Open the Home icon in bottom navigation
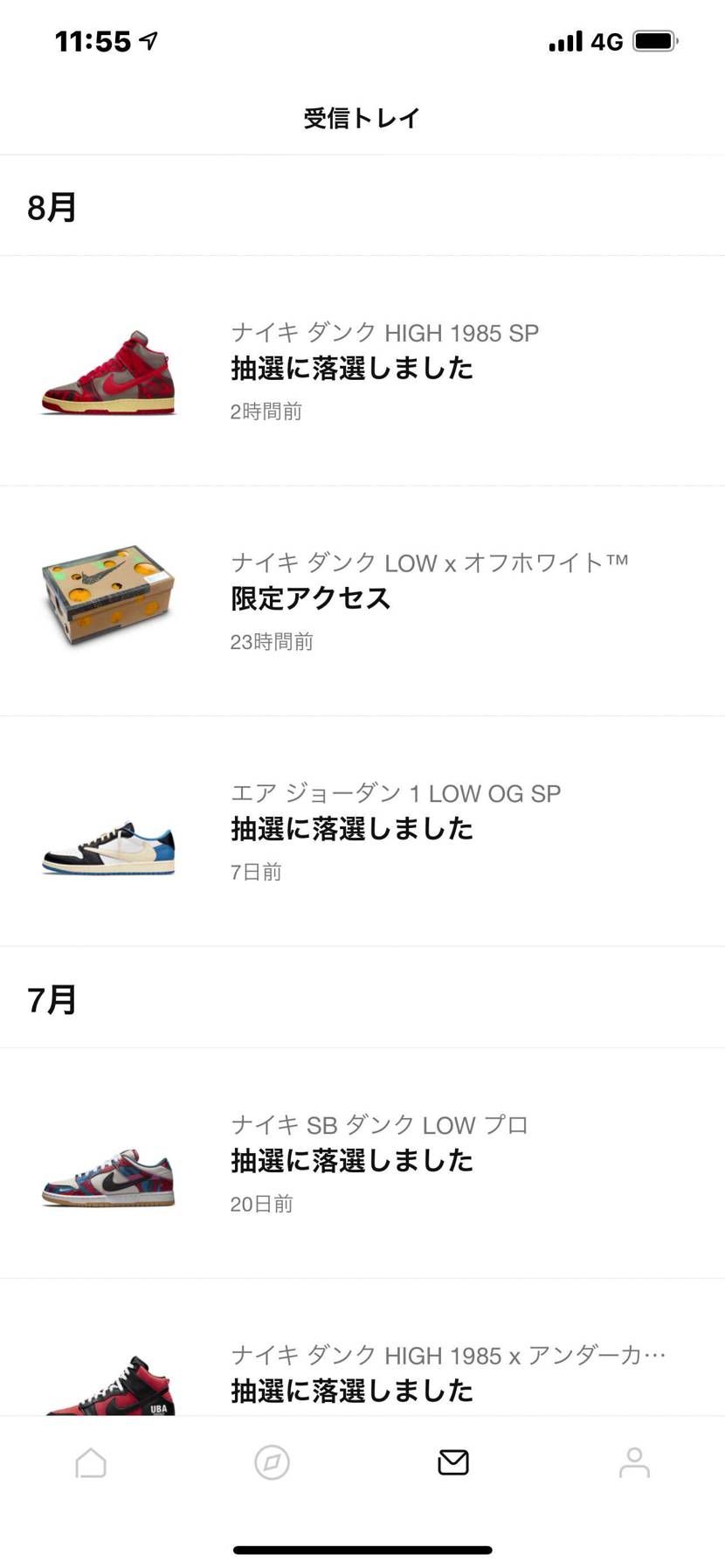The width and height of the screenshot is (725, 1568). click(x=91, y=1461)
